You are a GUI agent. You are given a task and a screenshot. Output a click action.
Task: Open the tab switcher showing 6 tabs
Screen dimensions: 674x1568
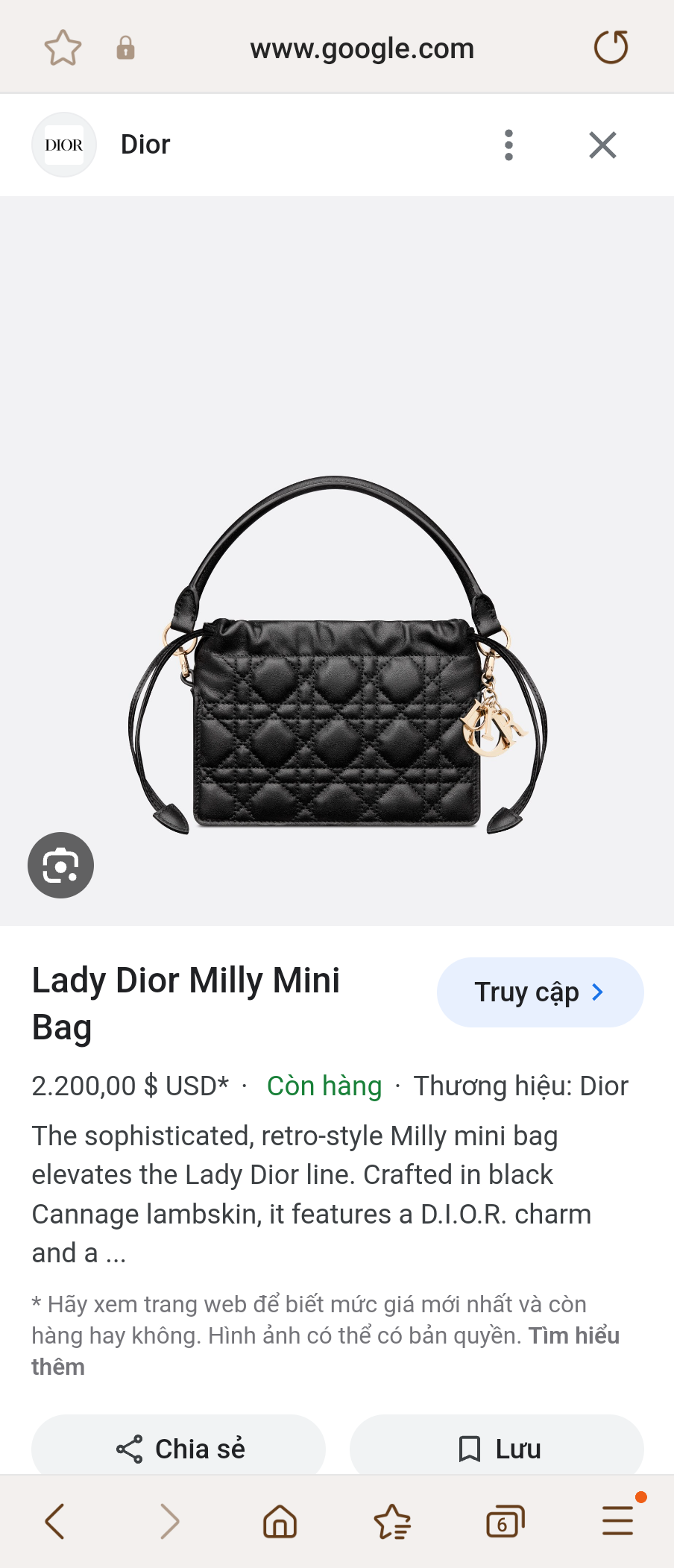[x=504, y=1521]
